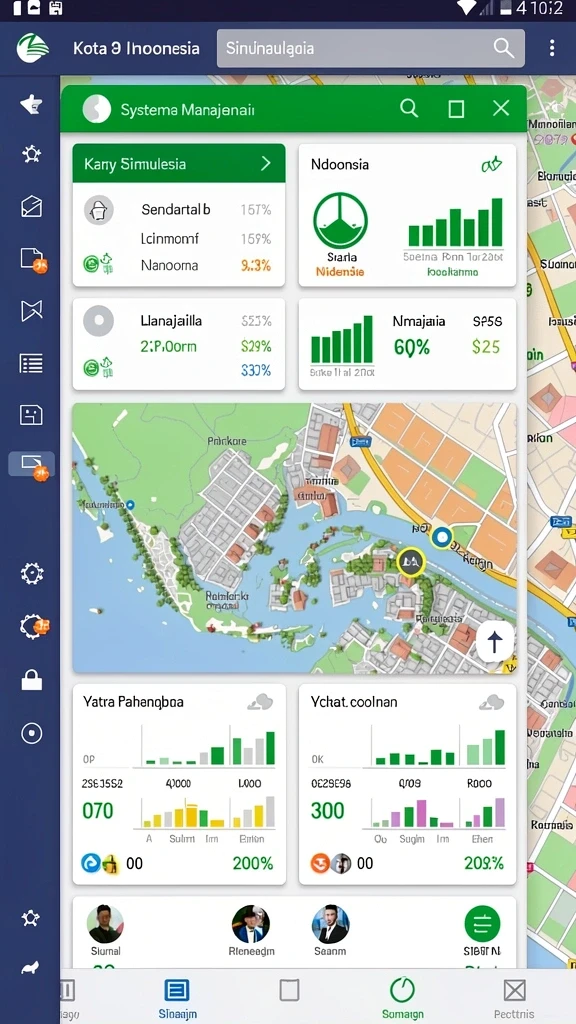576x1024 pixels.
Task: Open the Yatra Pahenqboa chart card
Action: (x=179, y=784)
